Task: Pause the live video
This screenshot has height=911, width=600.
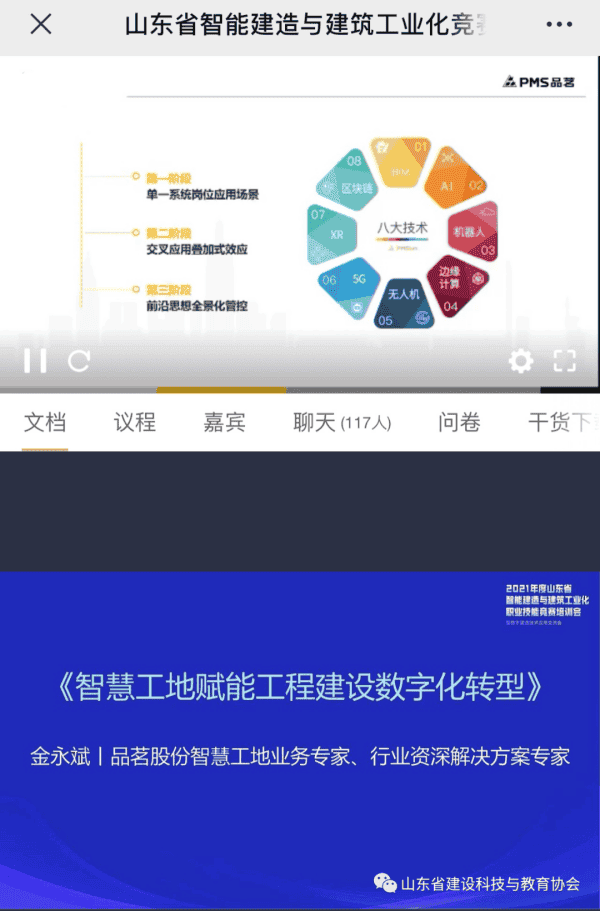Action: [x=35, y=361]
